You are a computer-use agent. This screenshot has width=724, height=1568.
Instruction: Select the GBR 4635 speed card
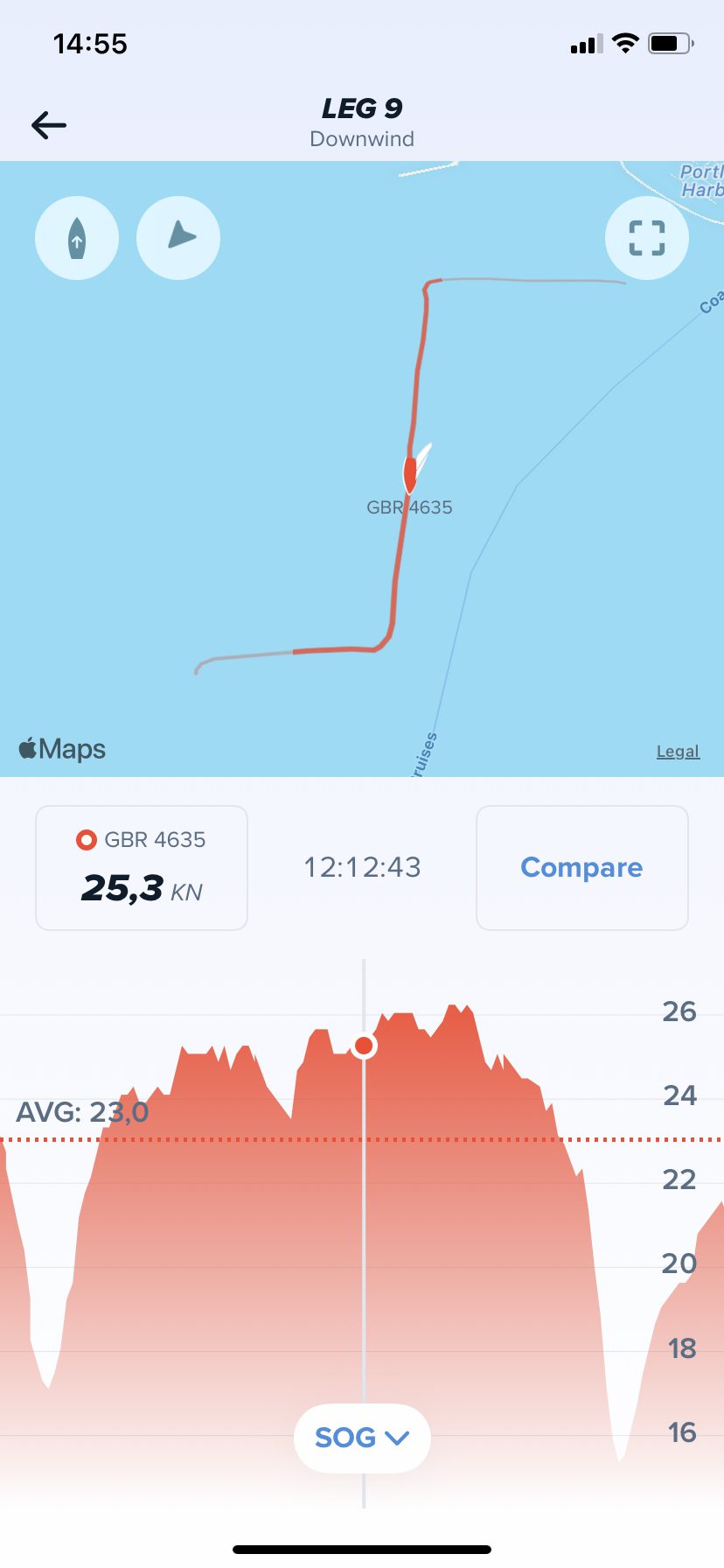click(142, 867)
